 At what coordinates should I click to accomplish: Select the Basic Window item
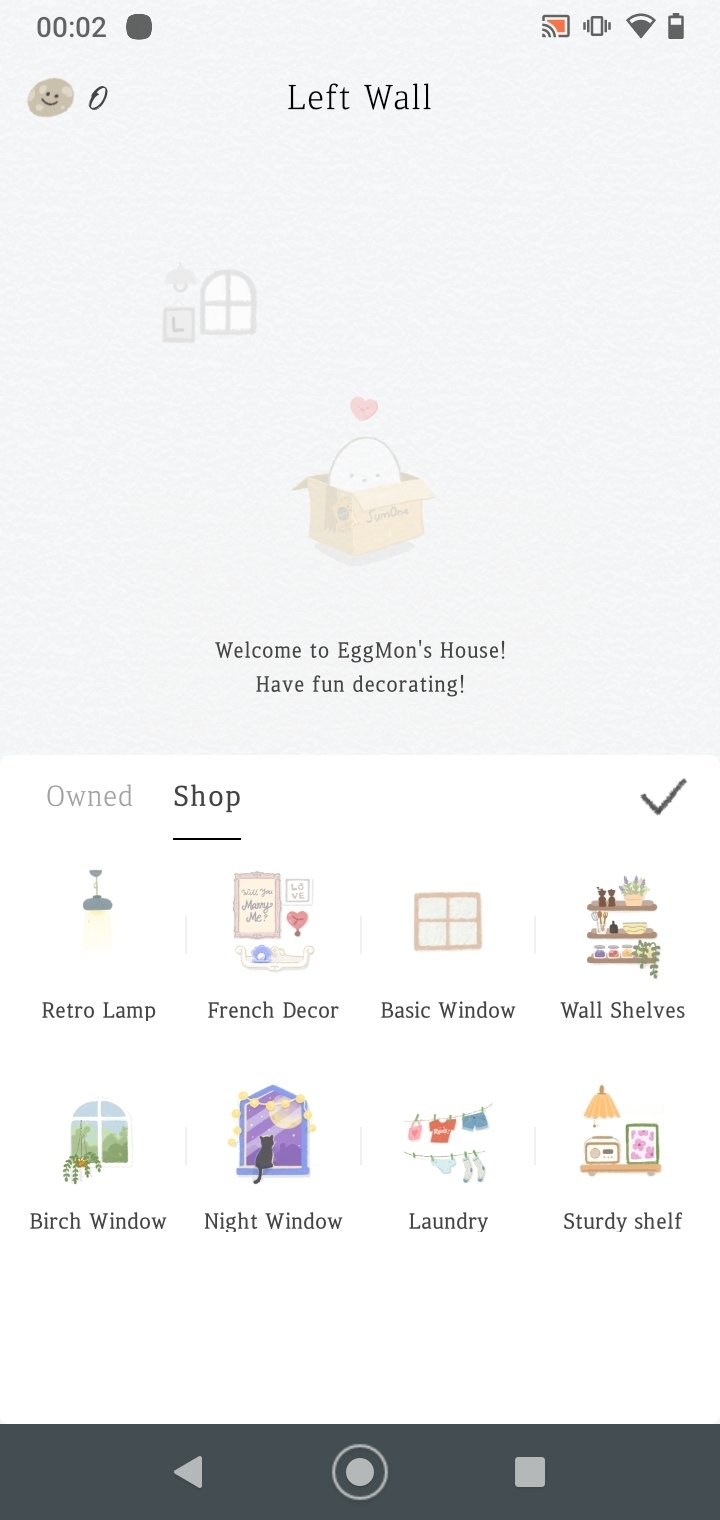(x=448, y=944)
